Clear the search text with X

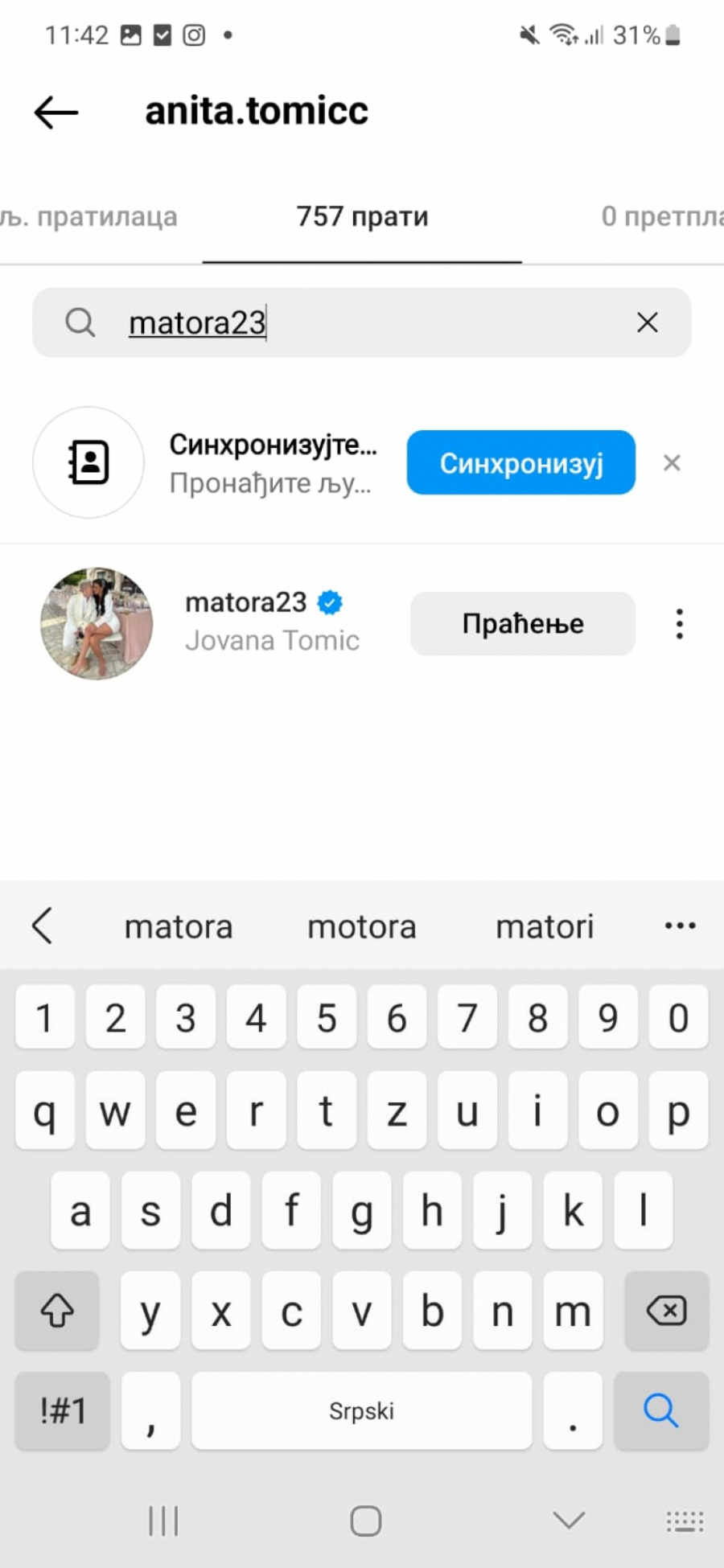[647, 323]
